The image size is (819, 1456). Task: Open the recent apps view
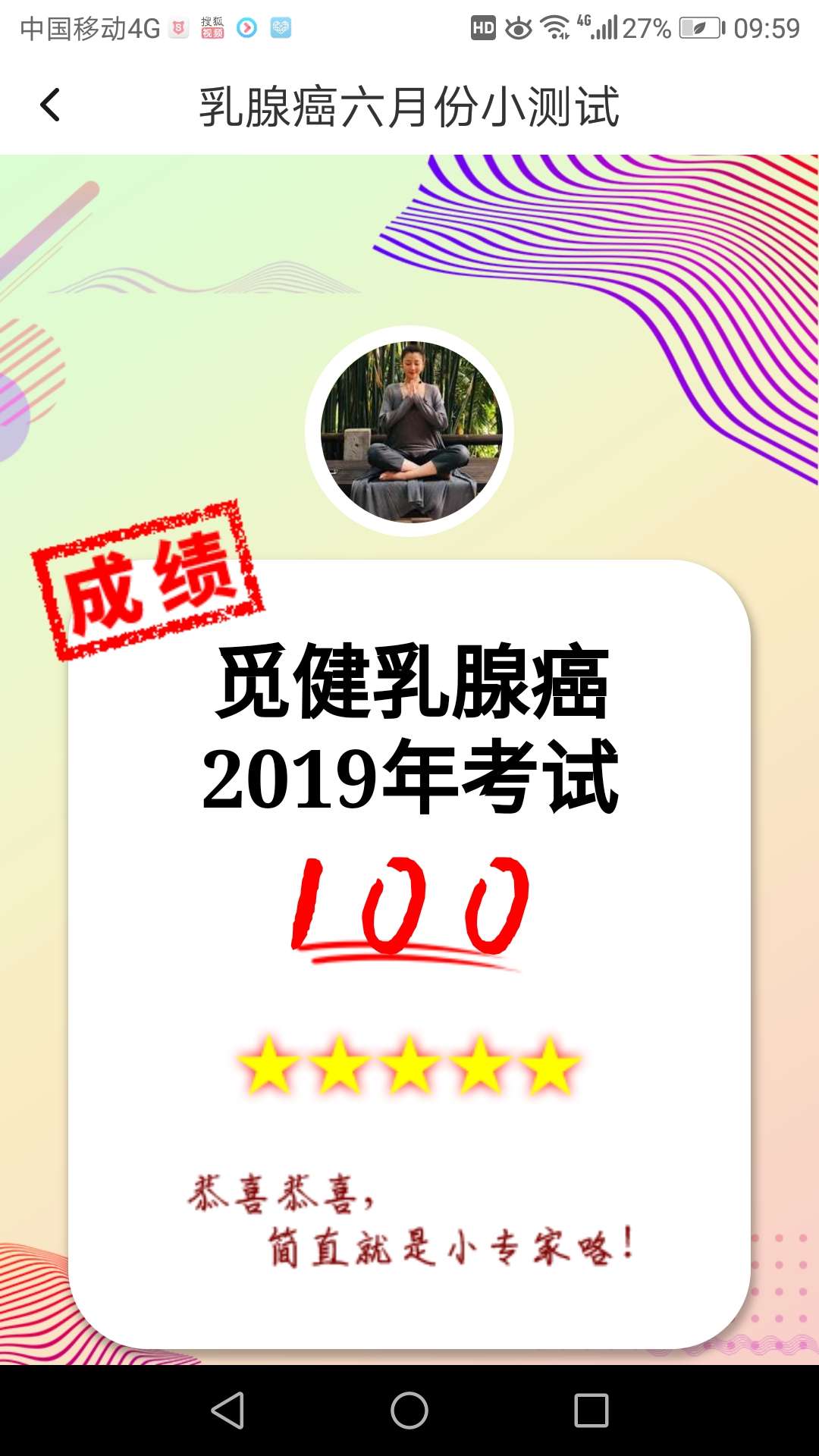(591, 1410)
